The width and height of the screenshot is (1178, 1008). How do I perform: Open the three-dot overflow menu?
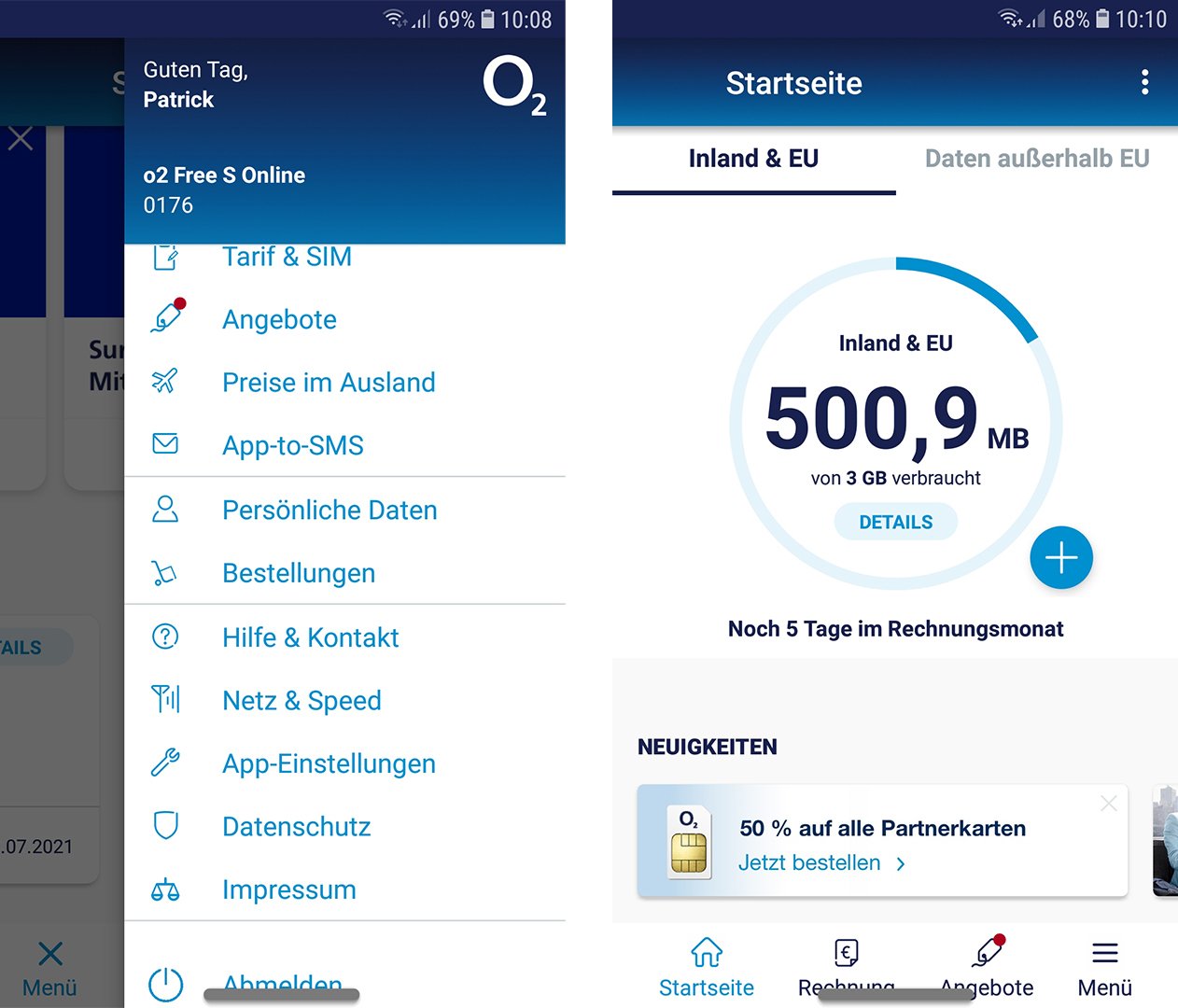pyautogui.click(x=1144, y=82)
